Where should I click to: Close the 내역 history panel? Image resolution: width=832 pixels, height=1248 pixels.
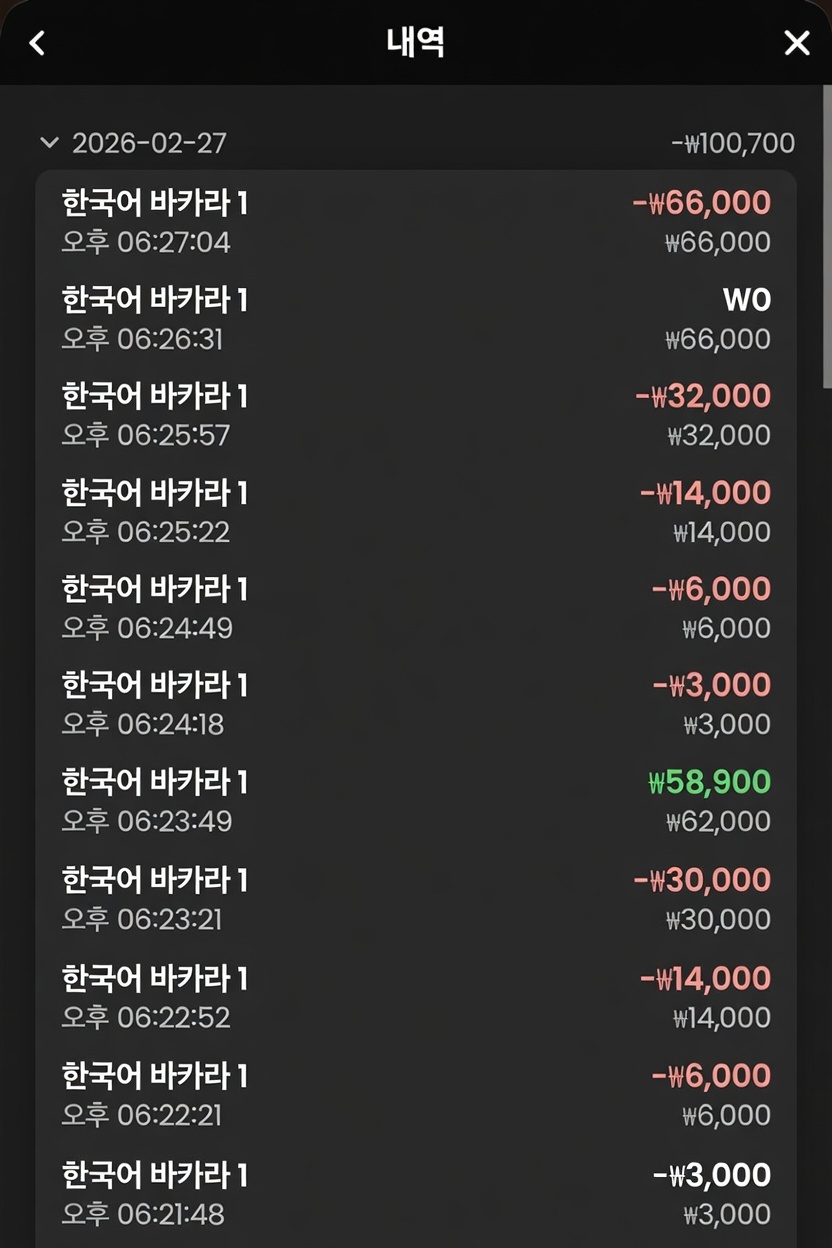pos(796,43)
